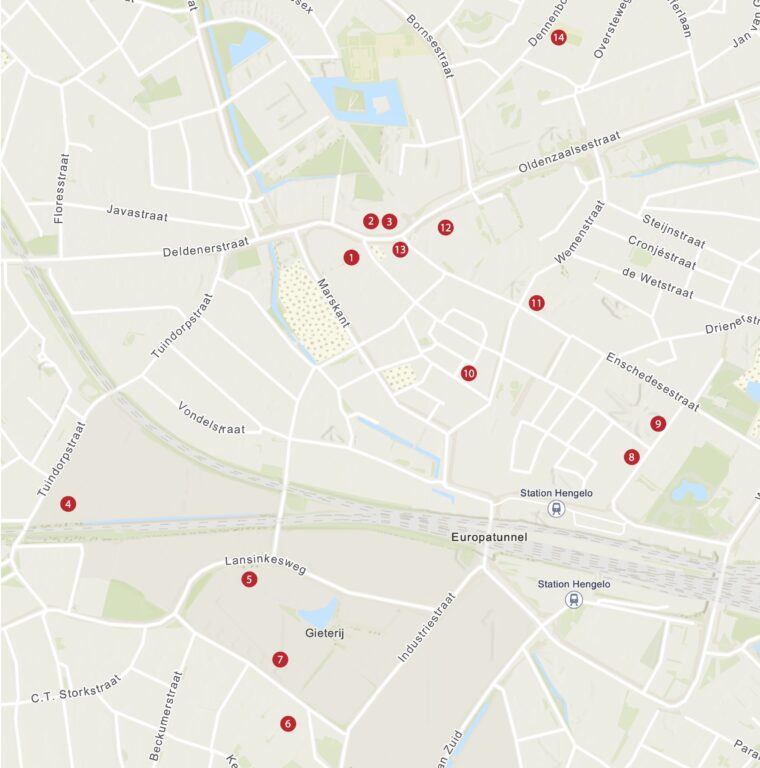Select marker 14 at the top
Viewport: 760px width, 768px height.
[559, 37]
